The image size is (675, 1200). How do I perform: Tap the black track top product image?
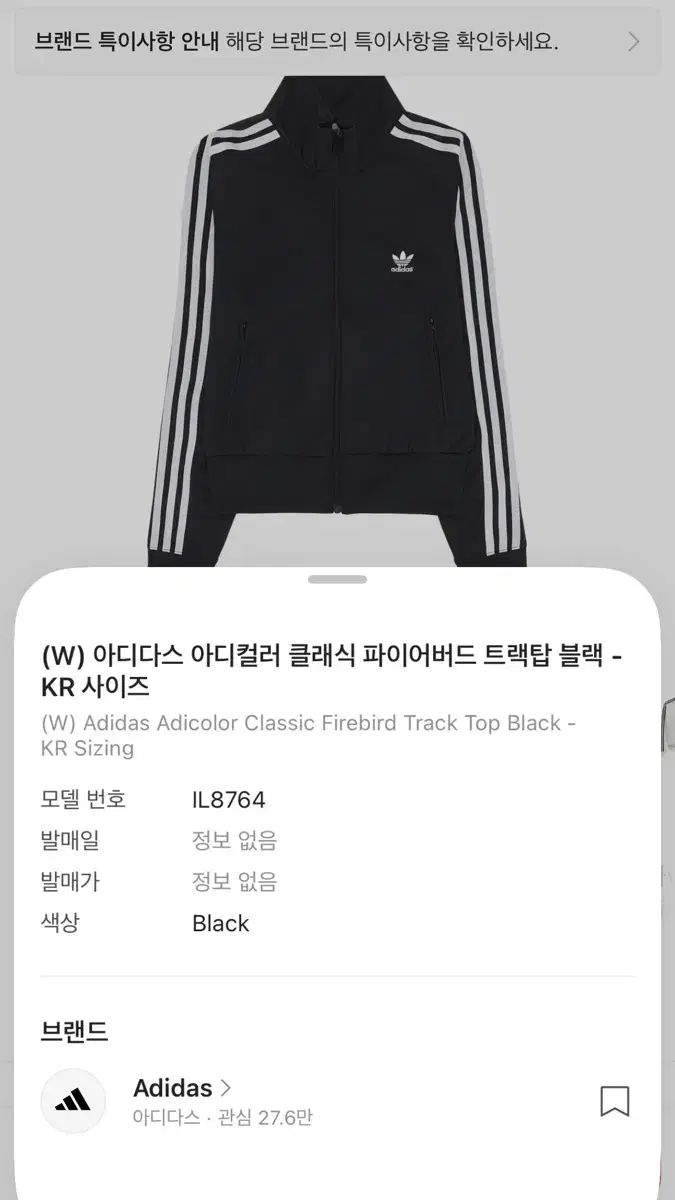337,320
